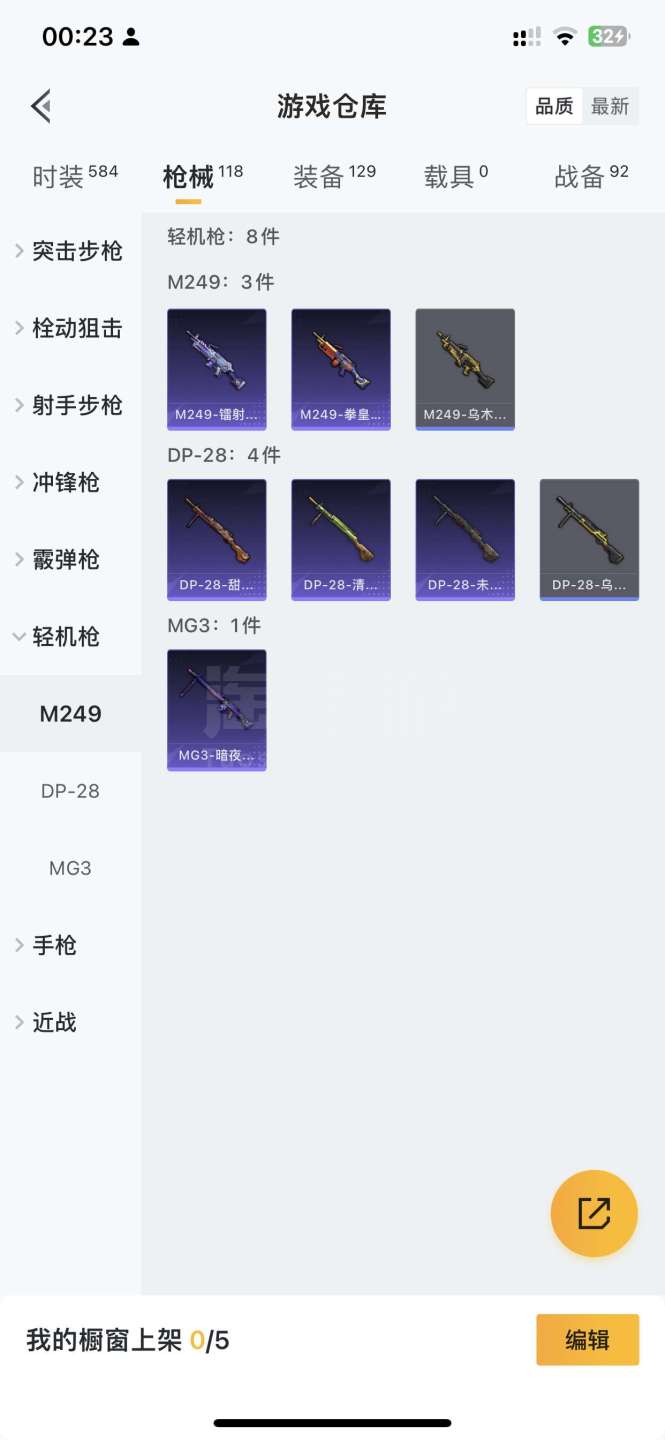The height and width of the screenshot is (1440, 665).
Task: Go back using the top-left arrow
Action: point(41,106)
